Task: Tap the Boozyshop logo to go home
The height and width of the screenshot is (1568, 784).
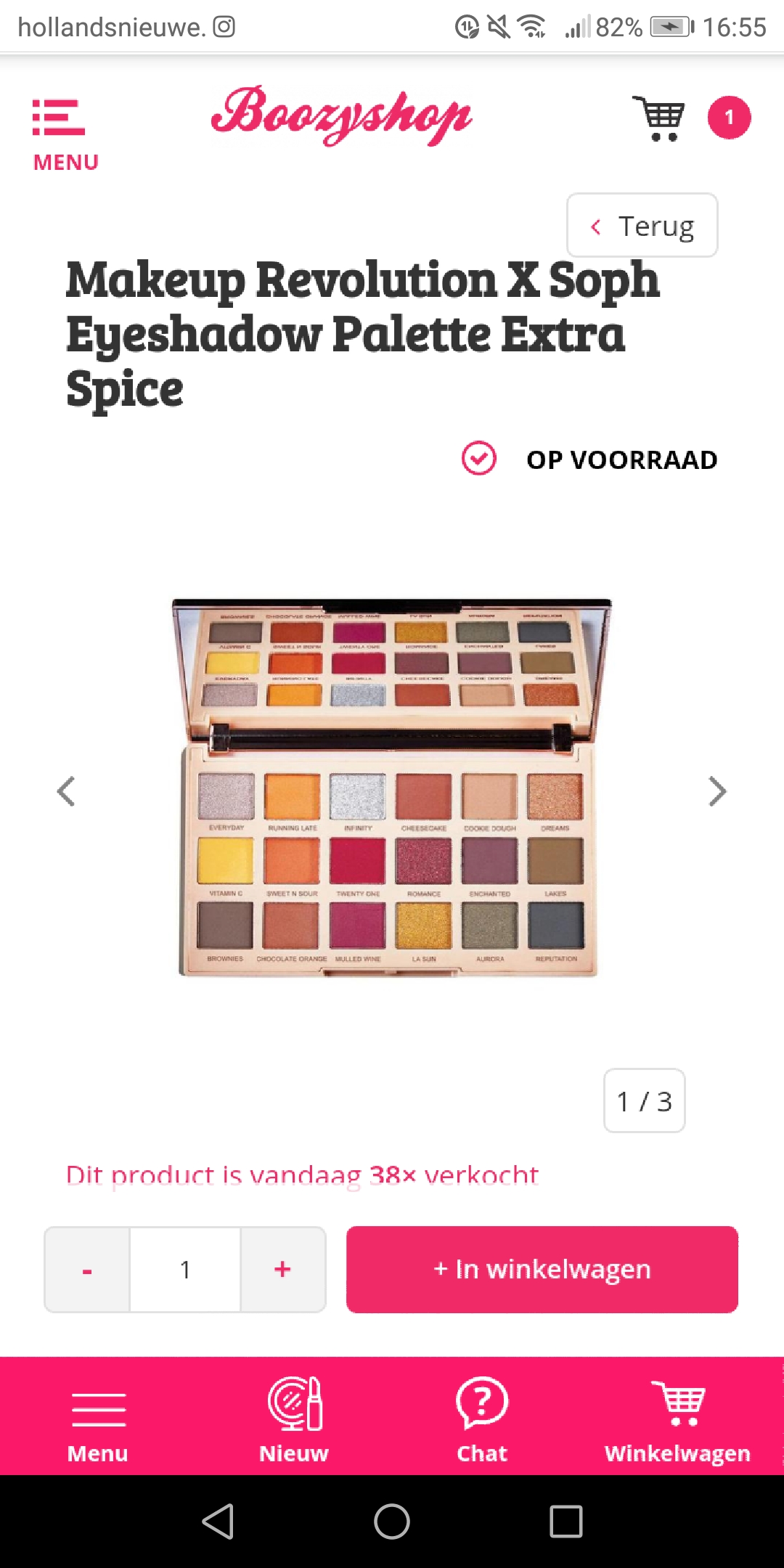Action: point(341,115)
